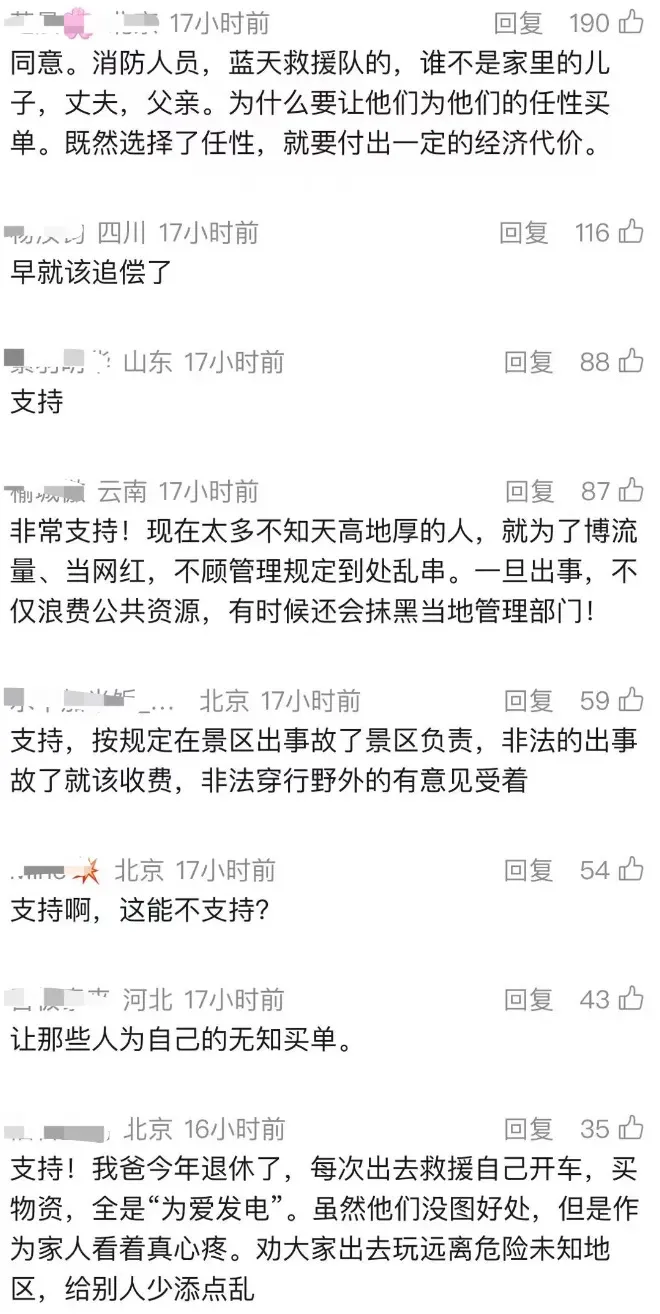This screenshot has height=1314, width=660.
Task: Reply to the Hebei user's 无知买单 comment
Action: 528,999
